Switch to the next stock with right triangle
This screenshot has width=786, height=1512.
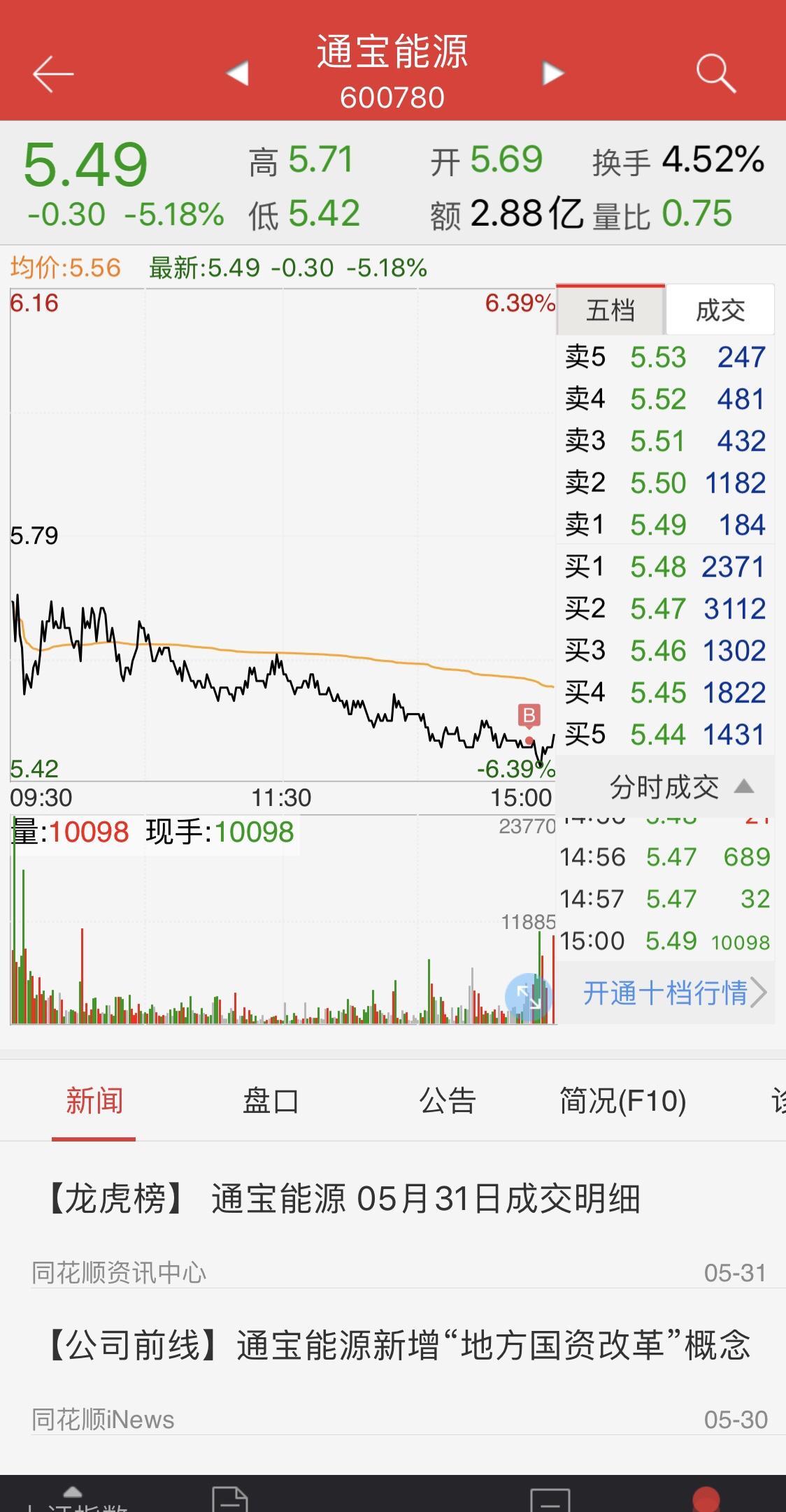(x=552, y=73)
